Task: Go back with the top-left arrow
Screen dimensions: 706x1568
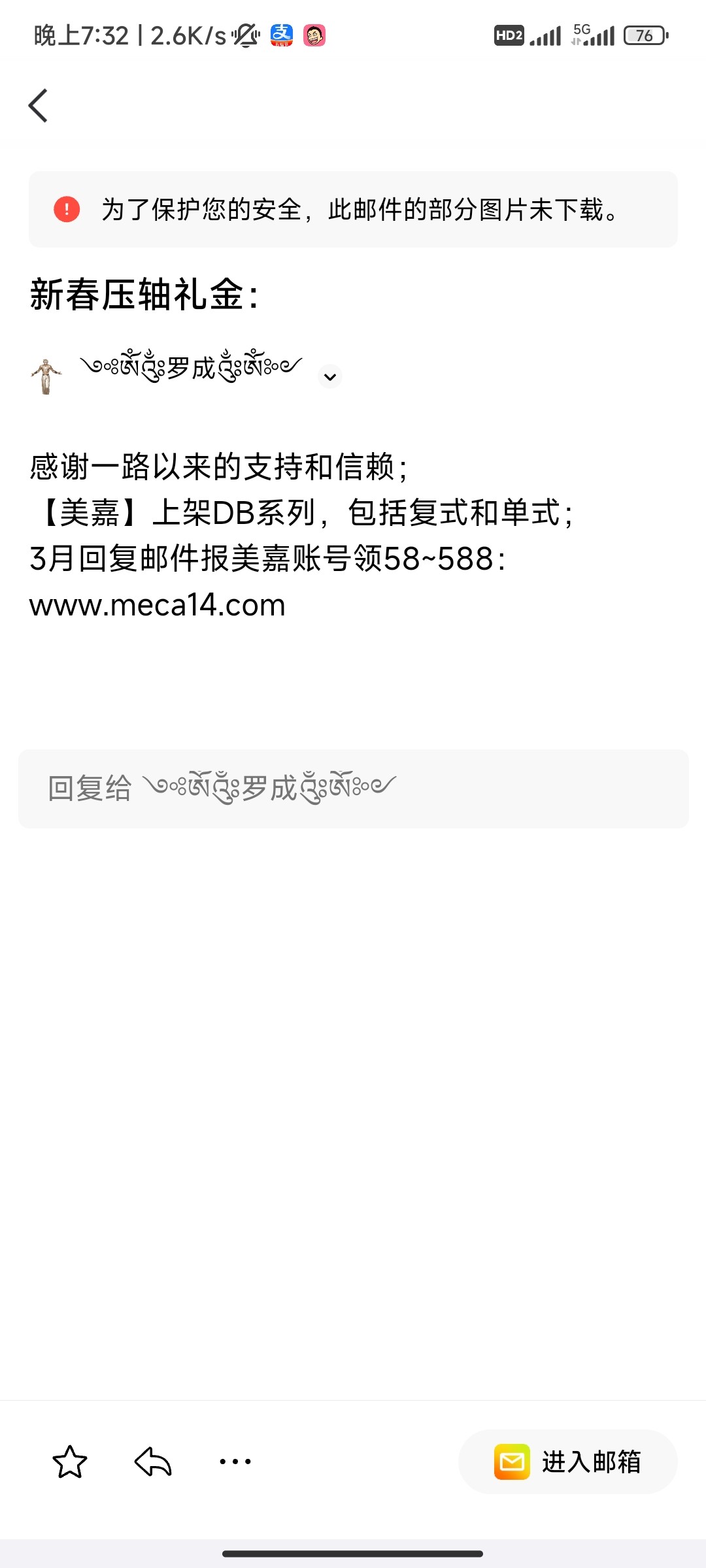Action: 39,106
